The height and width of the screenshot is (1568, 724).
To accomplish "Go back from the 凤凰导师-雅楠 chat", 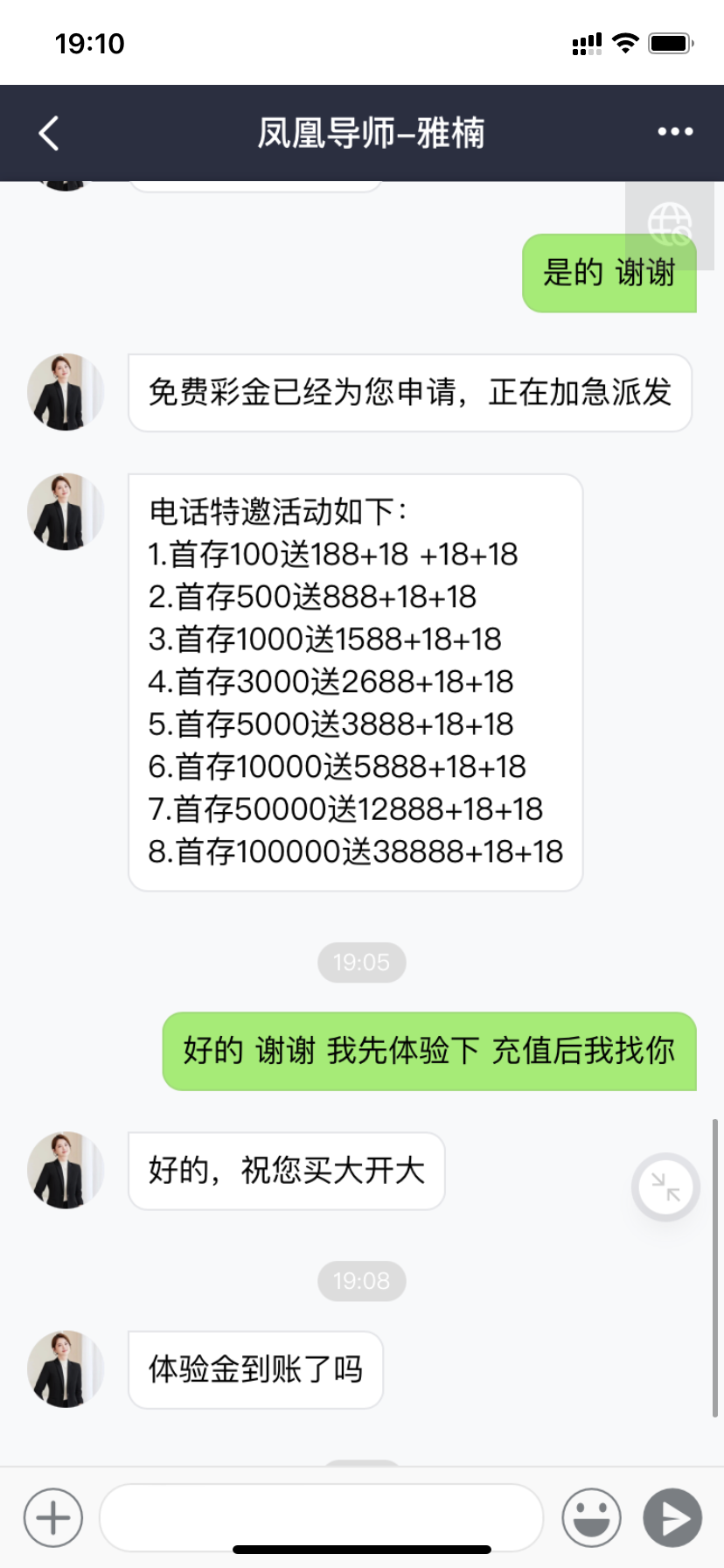I will [x=50, y=134].
